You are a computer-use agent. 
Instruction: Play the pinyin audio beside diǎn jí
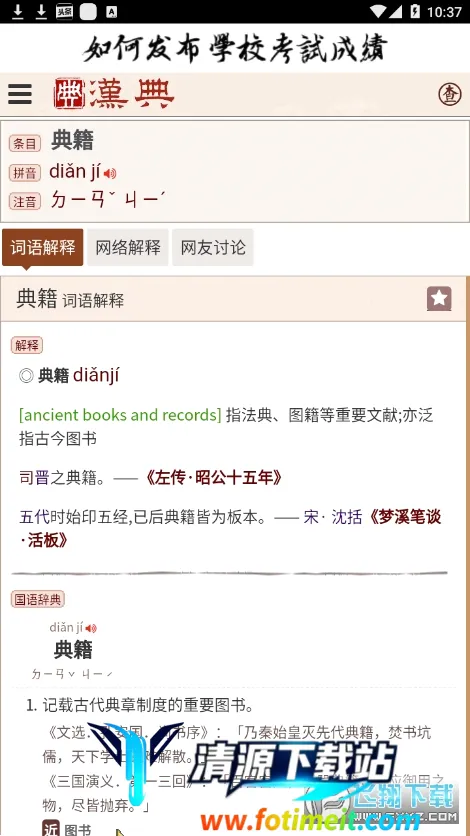pyautogui.click(x=110, y=173)
